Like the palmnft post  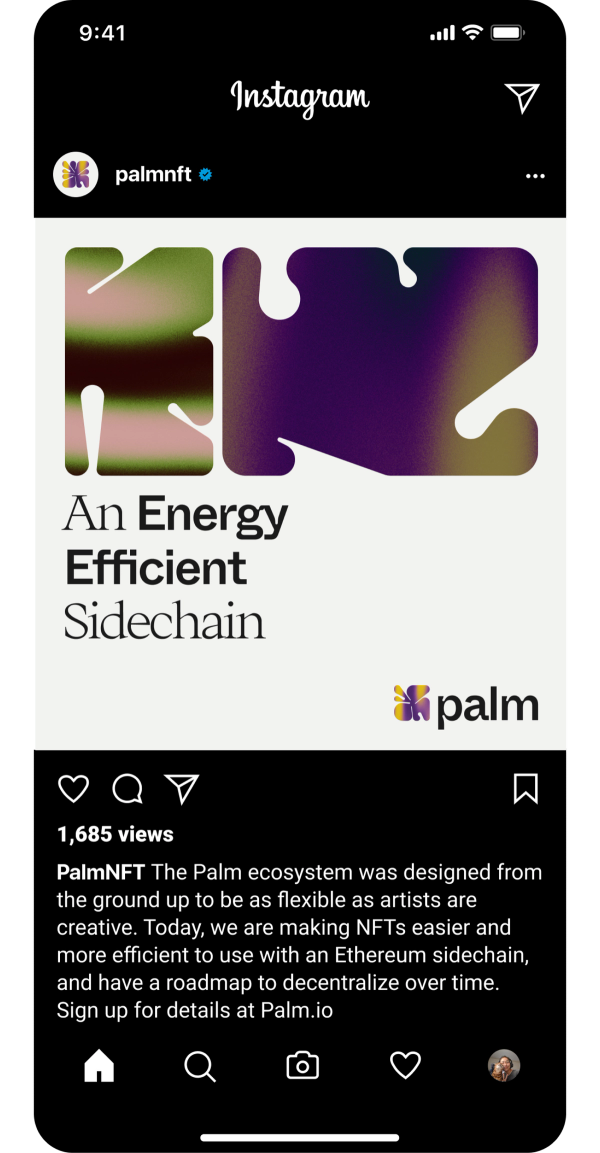pos(73,789)
